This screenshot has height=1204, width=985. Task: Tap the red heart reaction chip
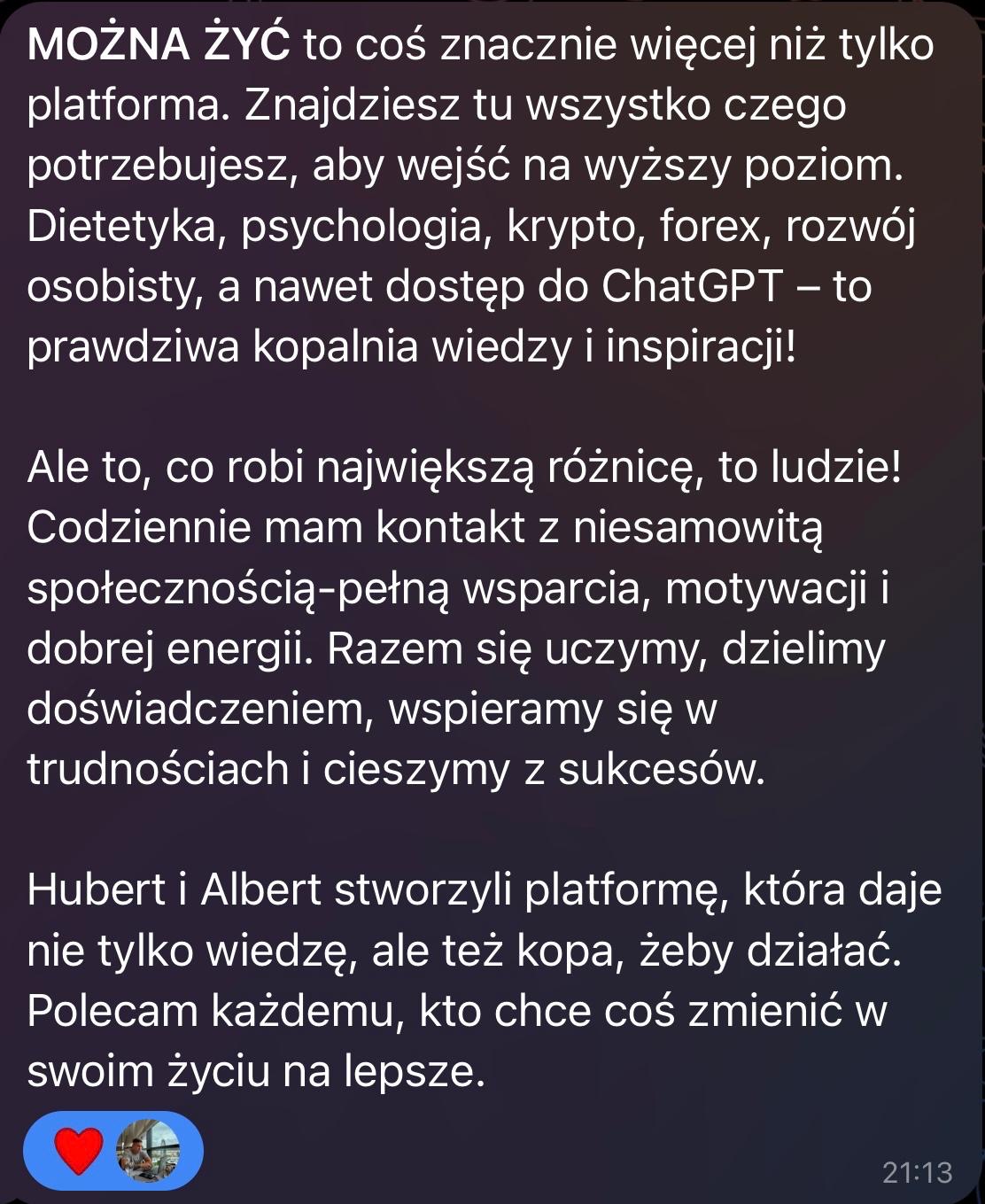[80, 1151]
